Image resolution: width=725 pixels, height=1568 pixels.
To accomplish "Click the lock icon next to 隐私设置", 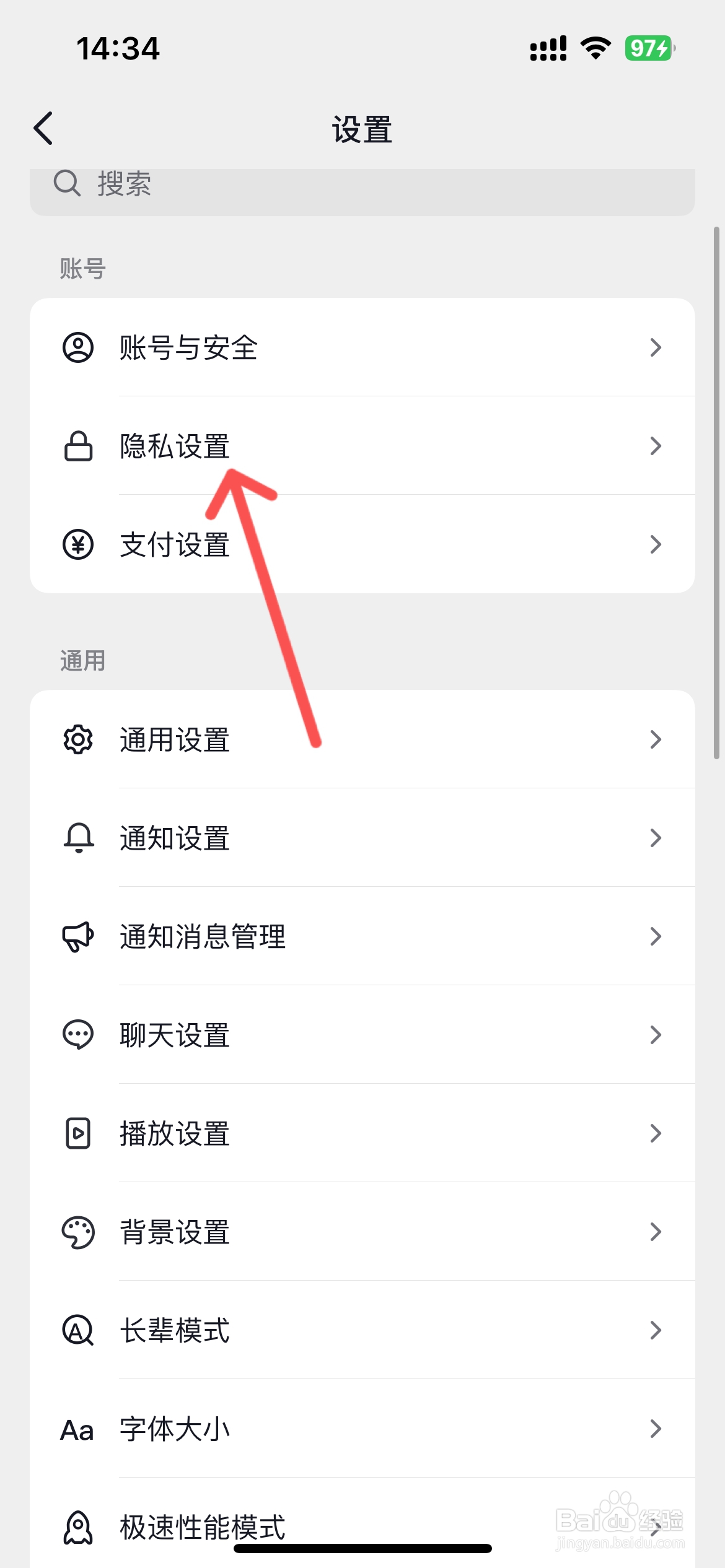I will (77, 446).
